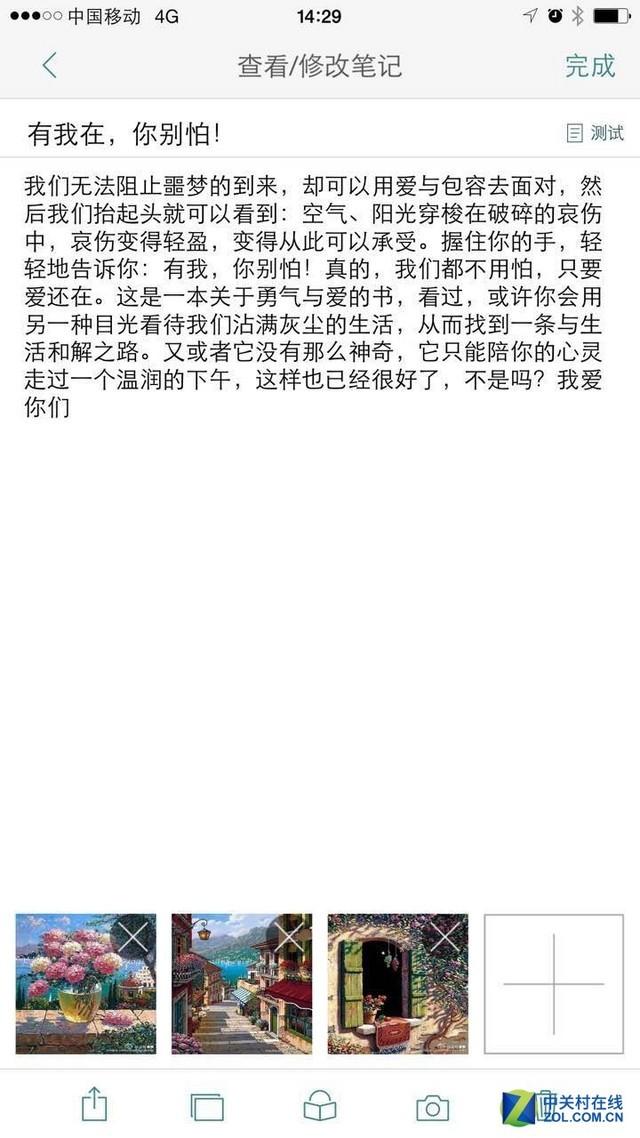The image size is (640, 1138).
Task: Remove the flower vase picture
Action: (133, 937)
